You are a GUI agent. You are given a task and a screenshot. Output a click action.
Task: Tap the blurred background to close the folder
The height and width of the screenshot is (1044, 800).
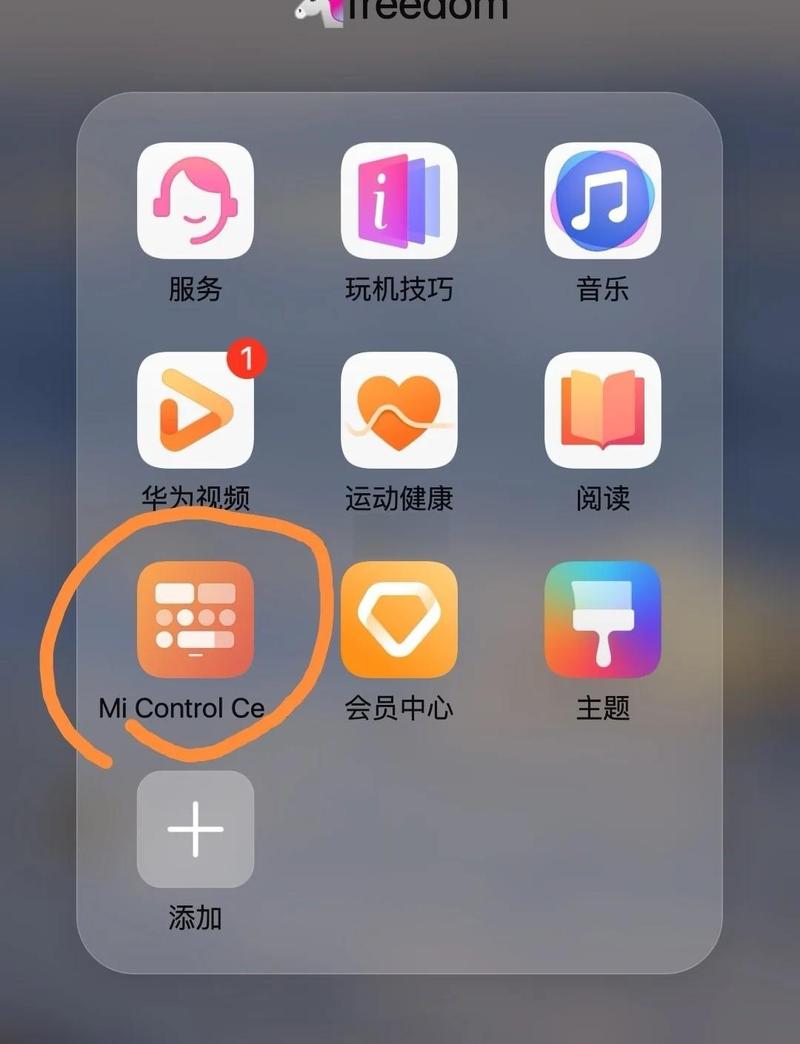400,1010
